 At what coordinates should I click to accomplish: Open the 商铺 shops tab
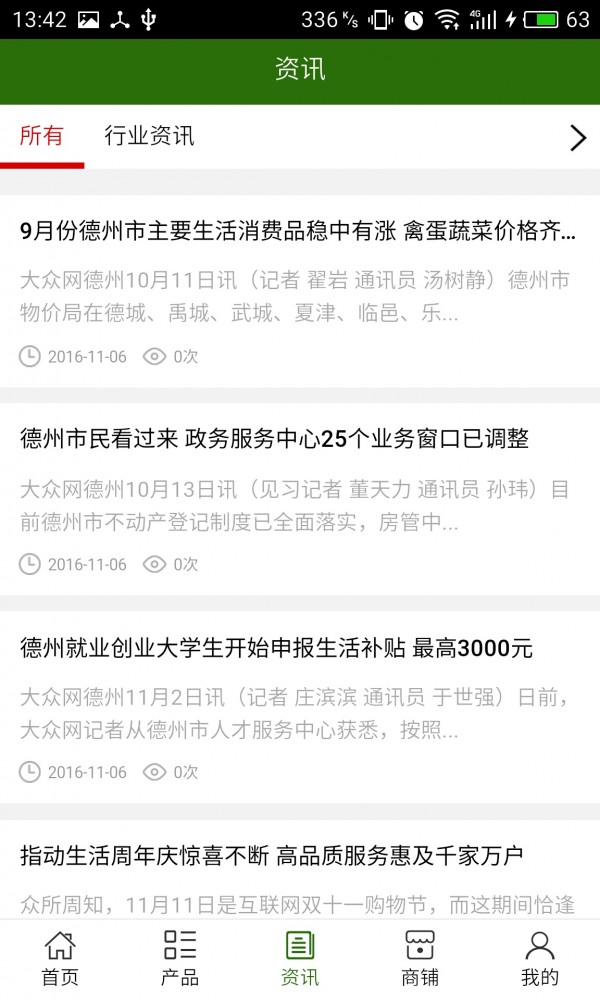[420, 958]
